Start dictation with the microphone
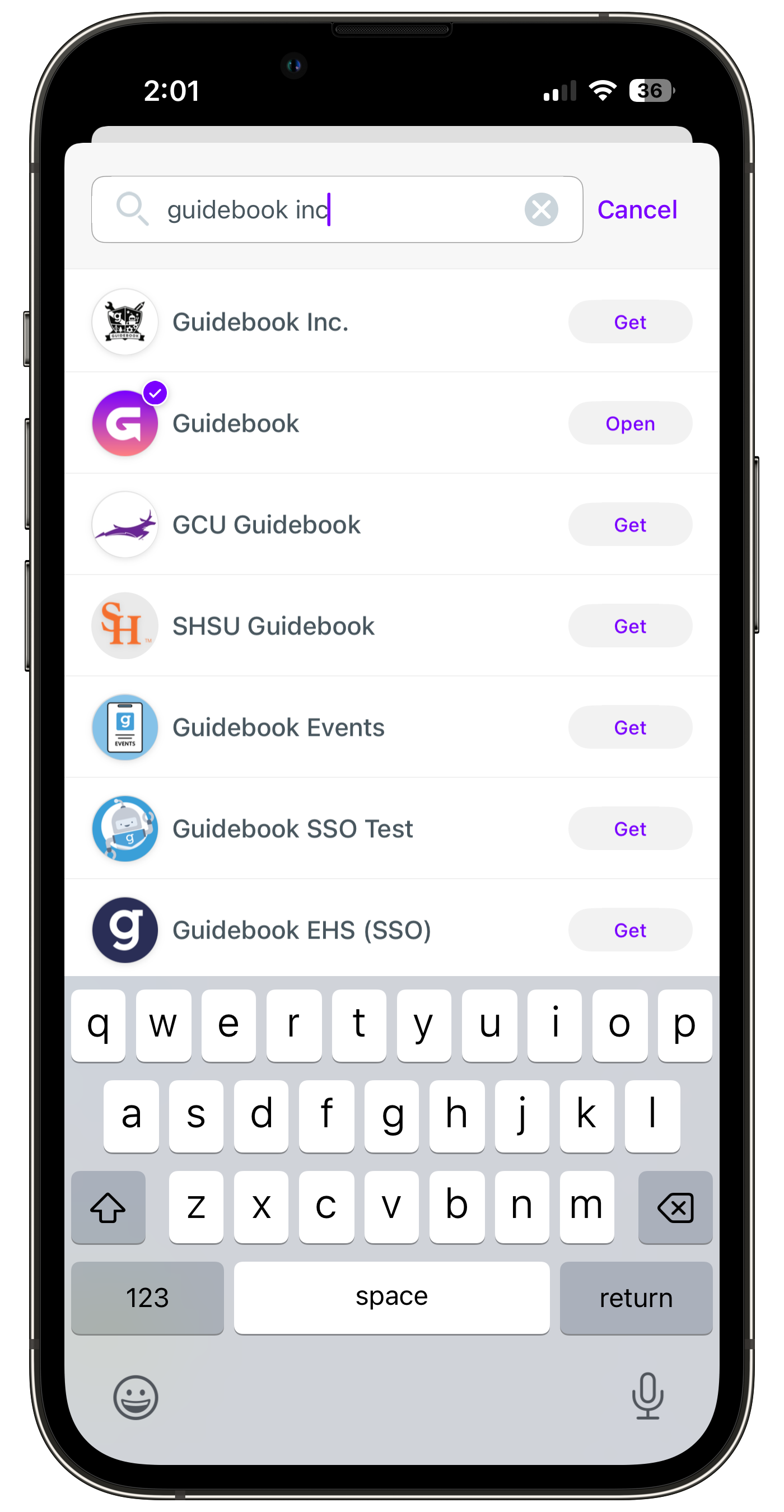784x1512 pixels. click(x=647, y=1397)
